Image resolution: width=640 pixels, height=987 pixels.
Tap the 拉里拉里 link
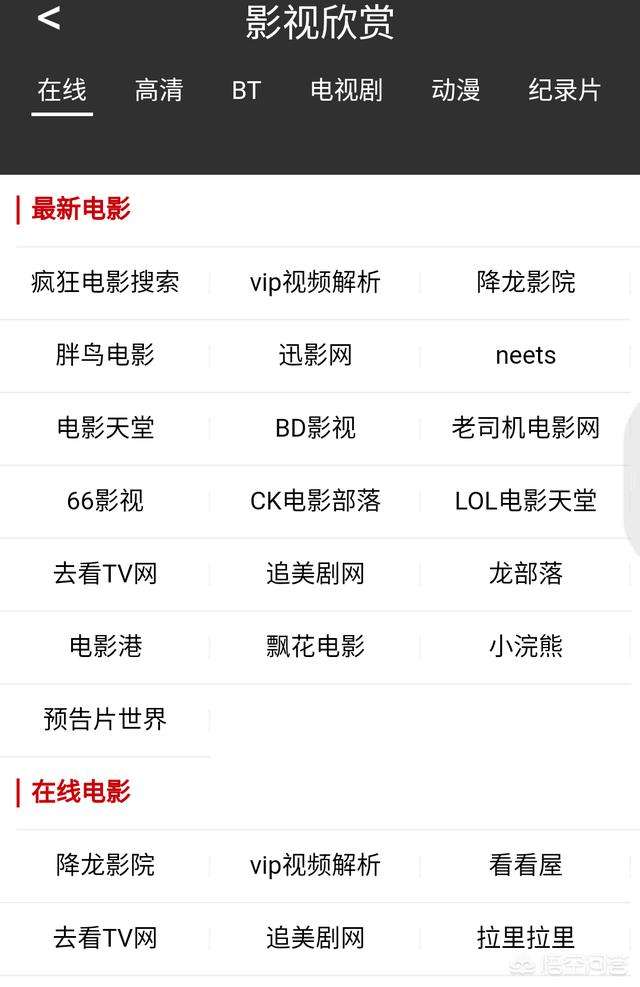(x=525, y=938)
